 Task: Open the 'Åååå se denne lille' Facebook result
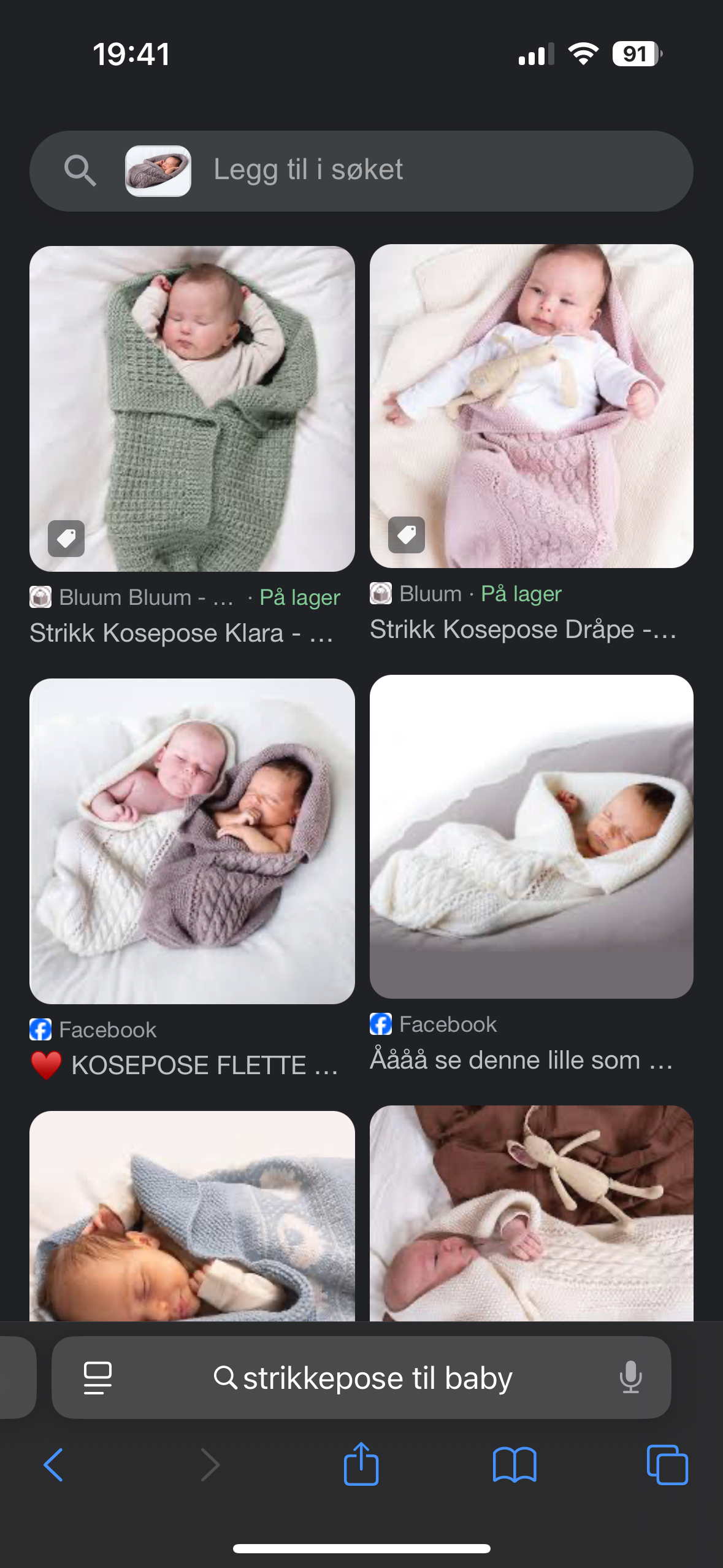[x=531, y=837]
